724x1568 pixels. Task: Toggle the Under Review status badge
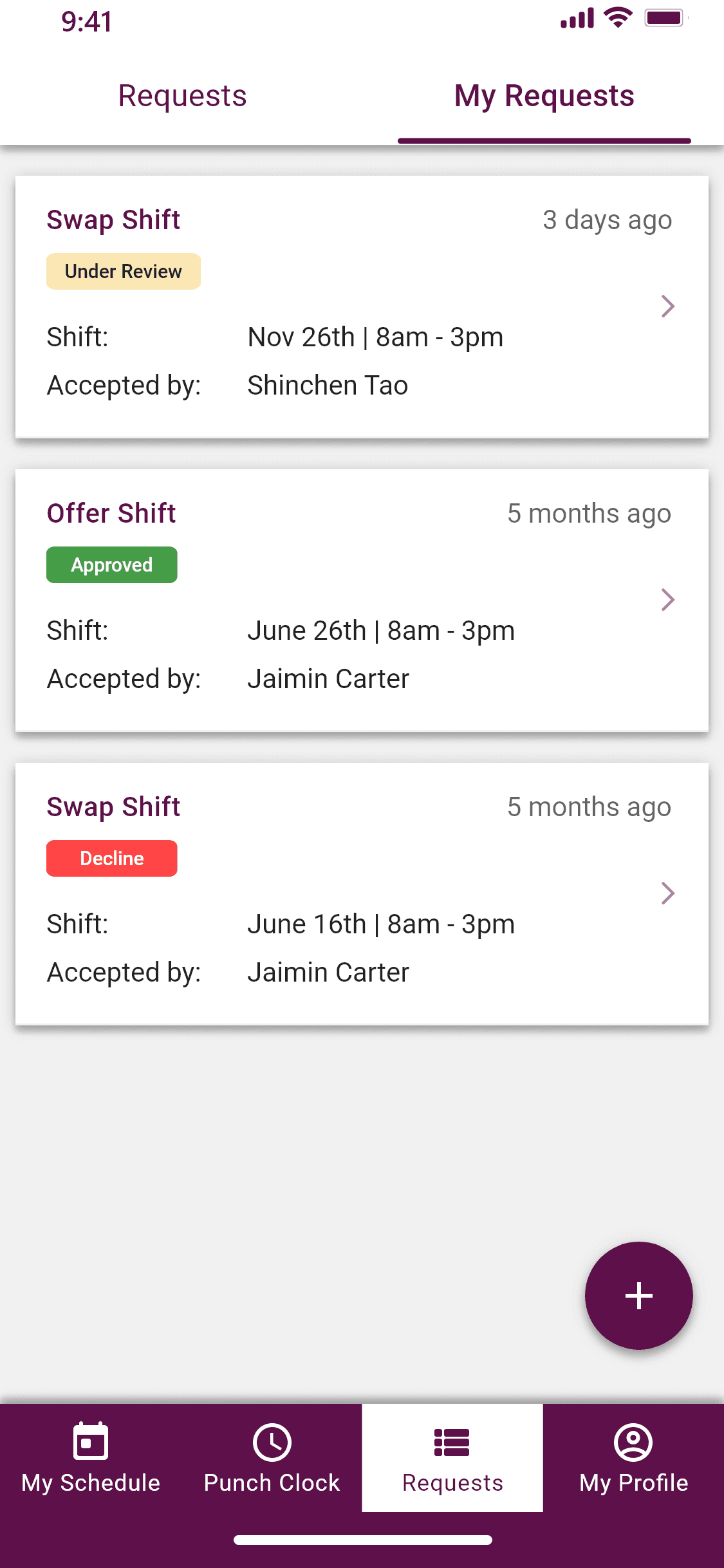point(123,271)
